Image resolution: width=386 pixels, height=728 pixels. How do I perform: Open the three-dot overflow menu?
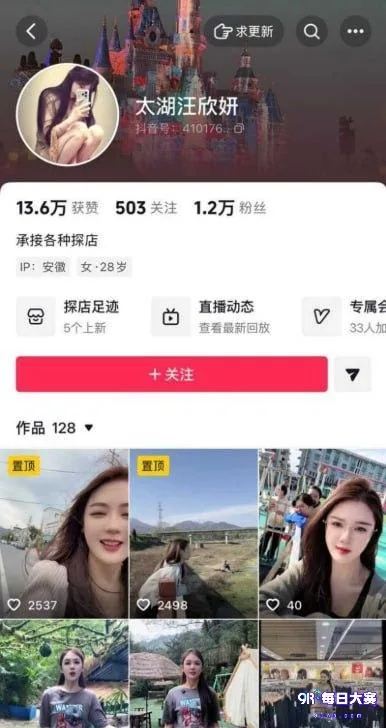(x=355, y=31)
